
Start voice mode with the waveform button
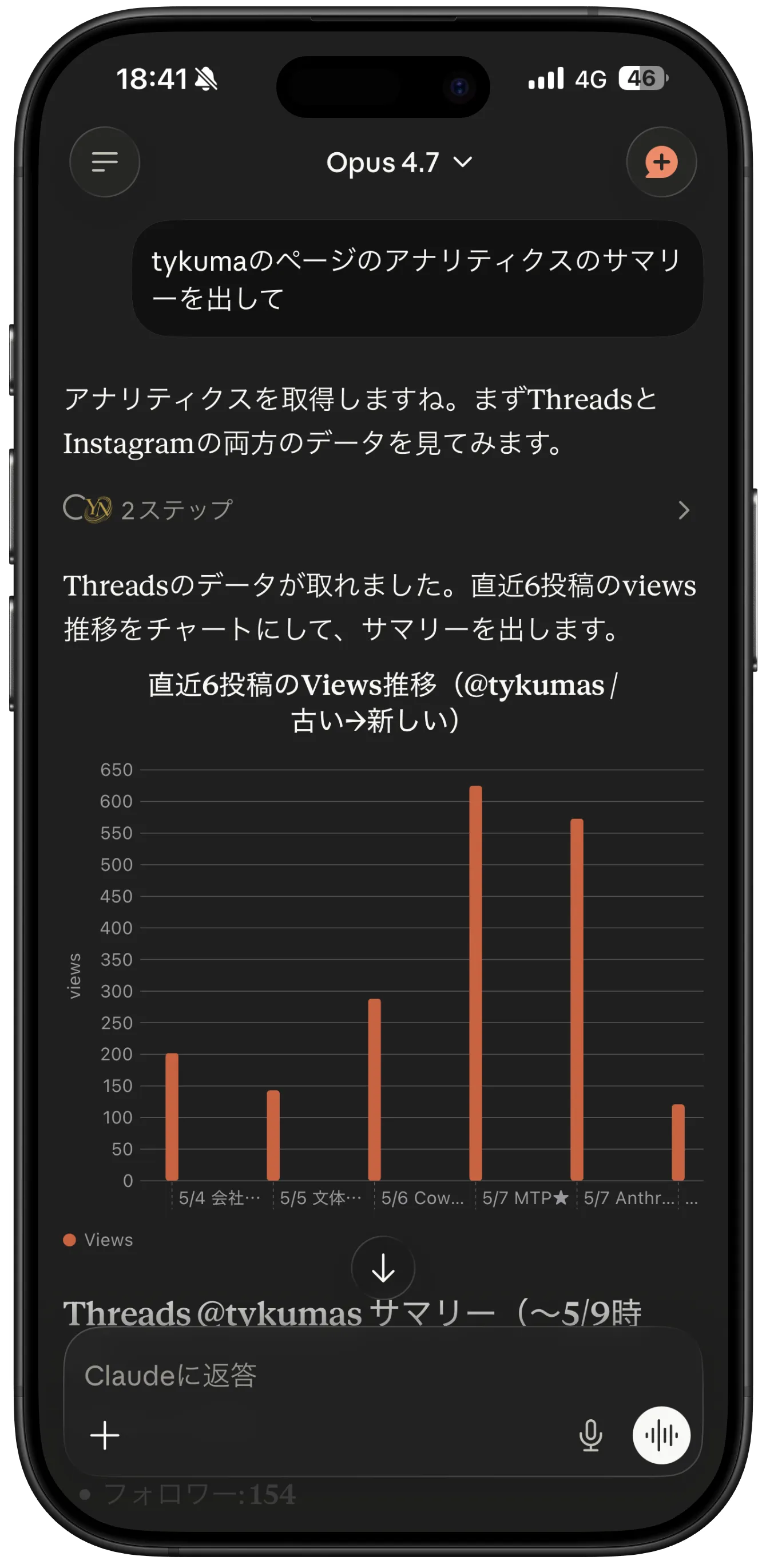pos(661,1435)
